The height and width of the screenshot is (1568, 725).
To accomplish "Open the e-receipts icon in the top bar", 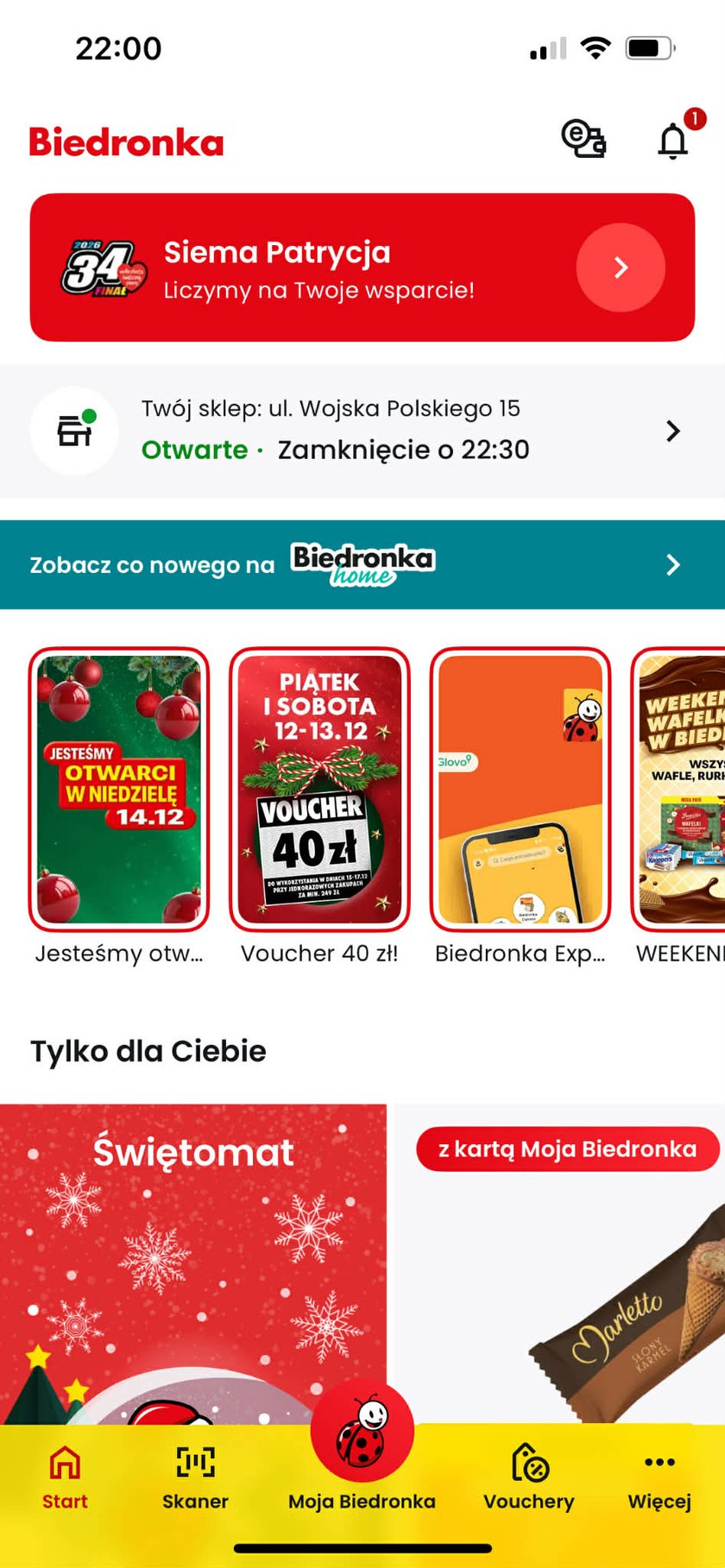I will point(583,139).
